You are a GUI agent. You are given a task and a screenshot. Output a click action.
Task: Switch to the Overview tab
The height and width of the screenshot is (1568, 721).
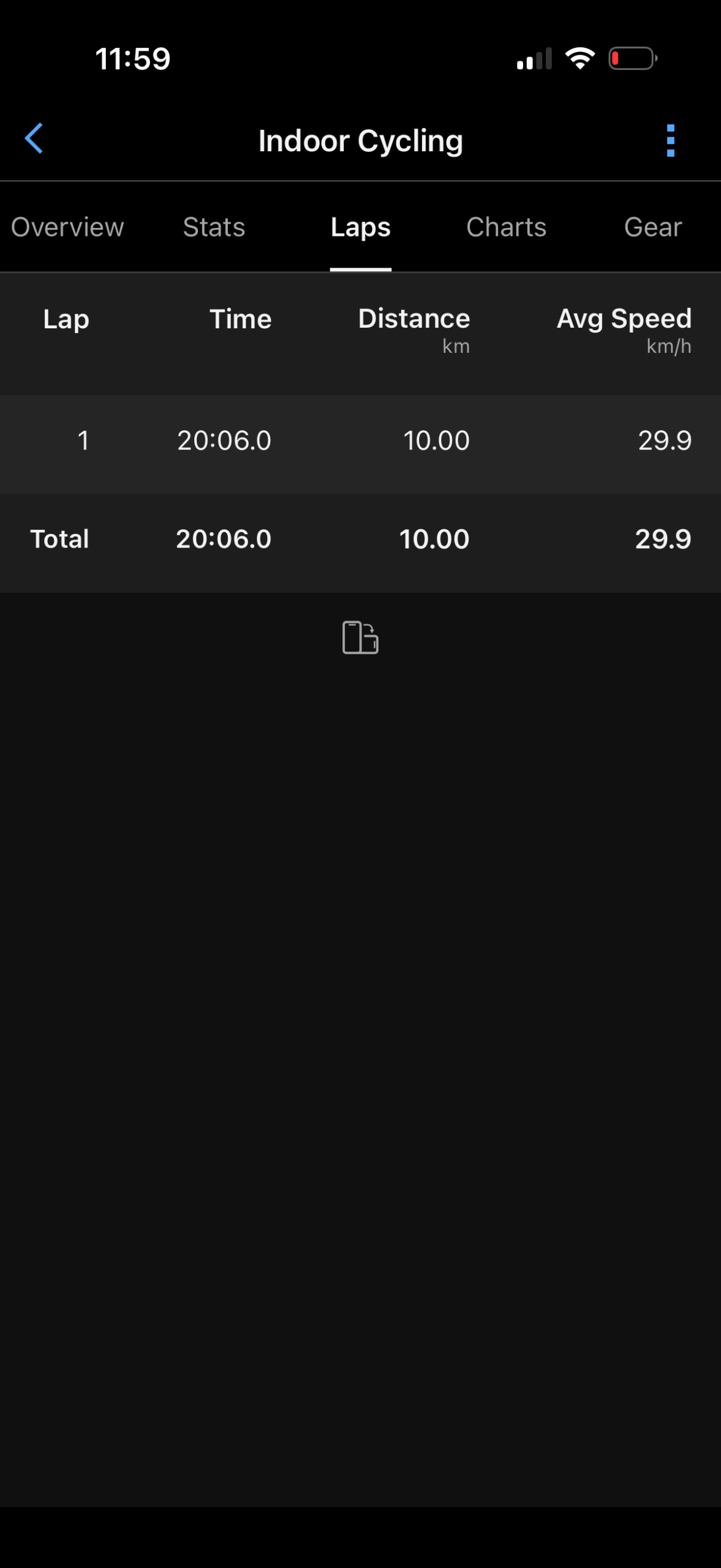[67, 227]
